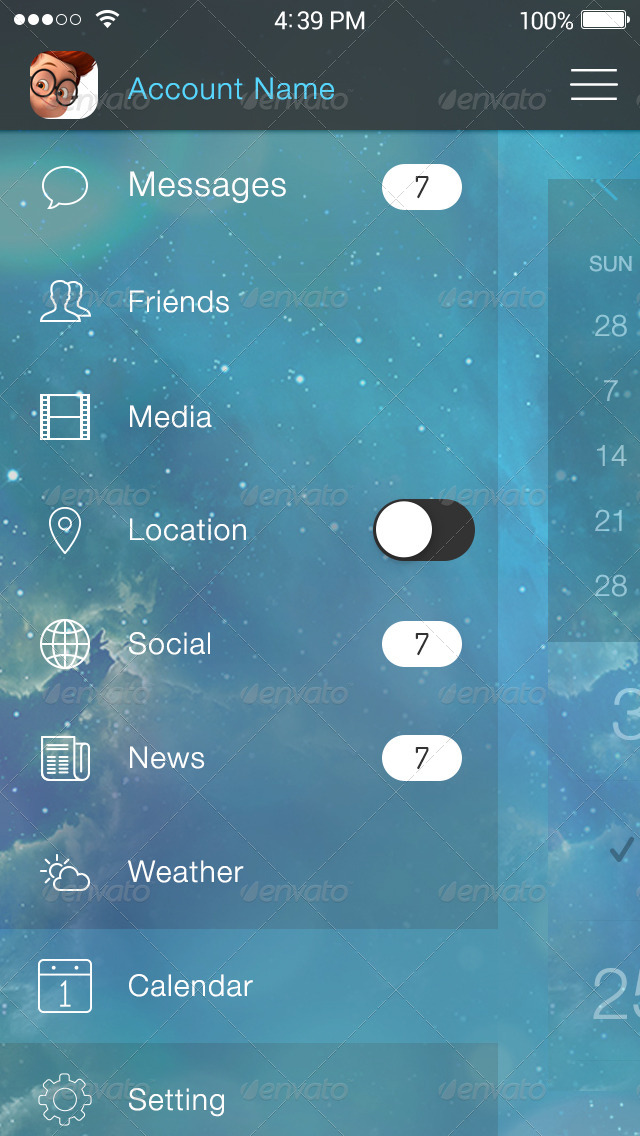This screenshot has width=640, height=1136.
Task: Go to the Friends section
Action: click(179, 302)
